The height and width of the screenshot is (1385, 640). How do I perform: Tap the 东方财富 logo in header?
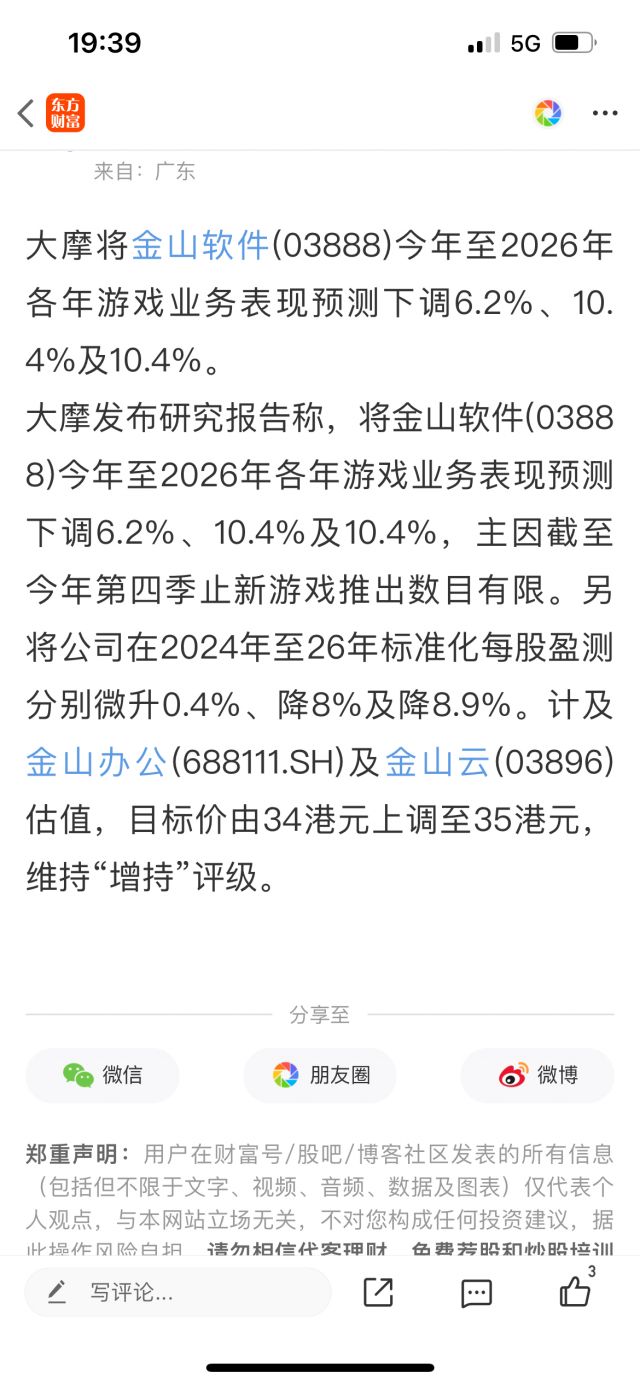tap(65, 113)
